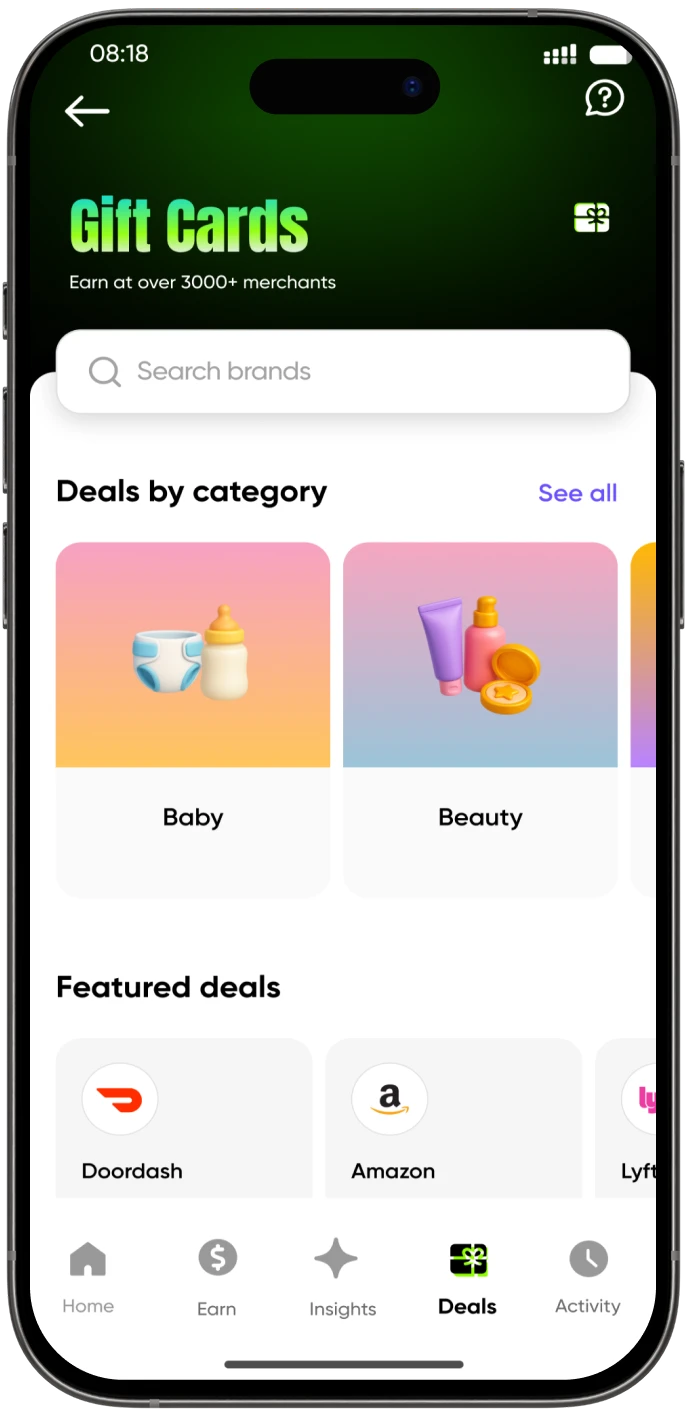The height and width of the screenshot is (1416, 688).
Task: Switch to the Earn tab
Action: (x=217, y=1277)
